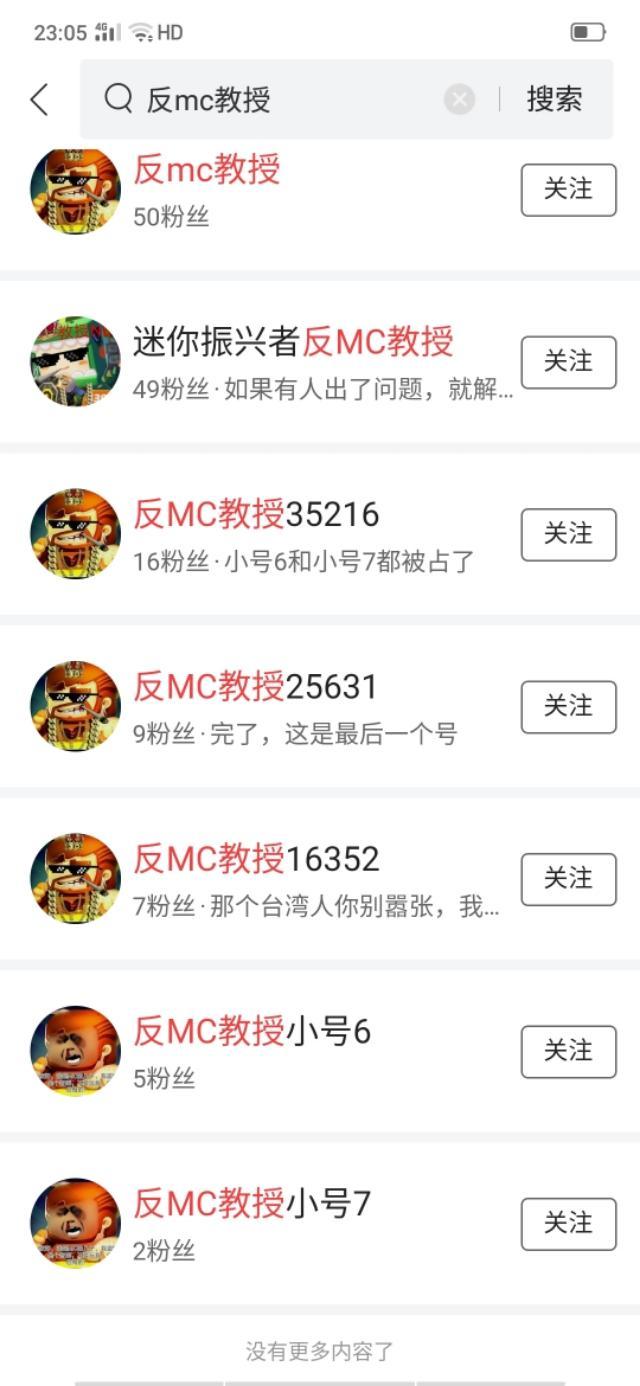Follow 反MC教授小号6
The height and width of the screenshot is (1386, 640).
click(x=568, y=1051)
